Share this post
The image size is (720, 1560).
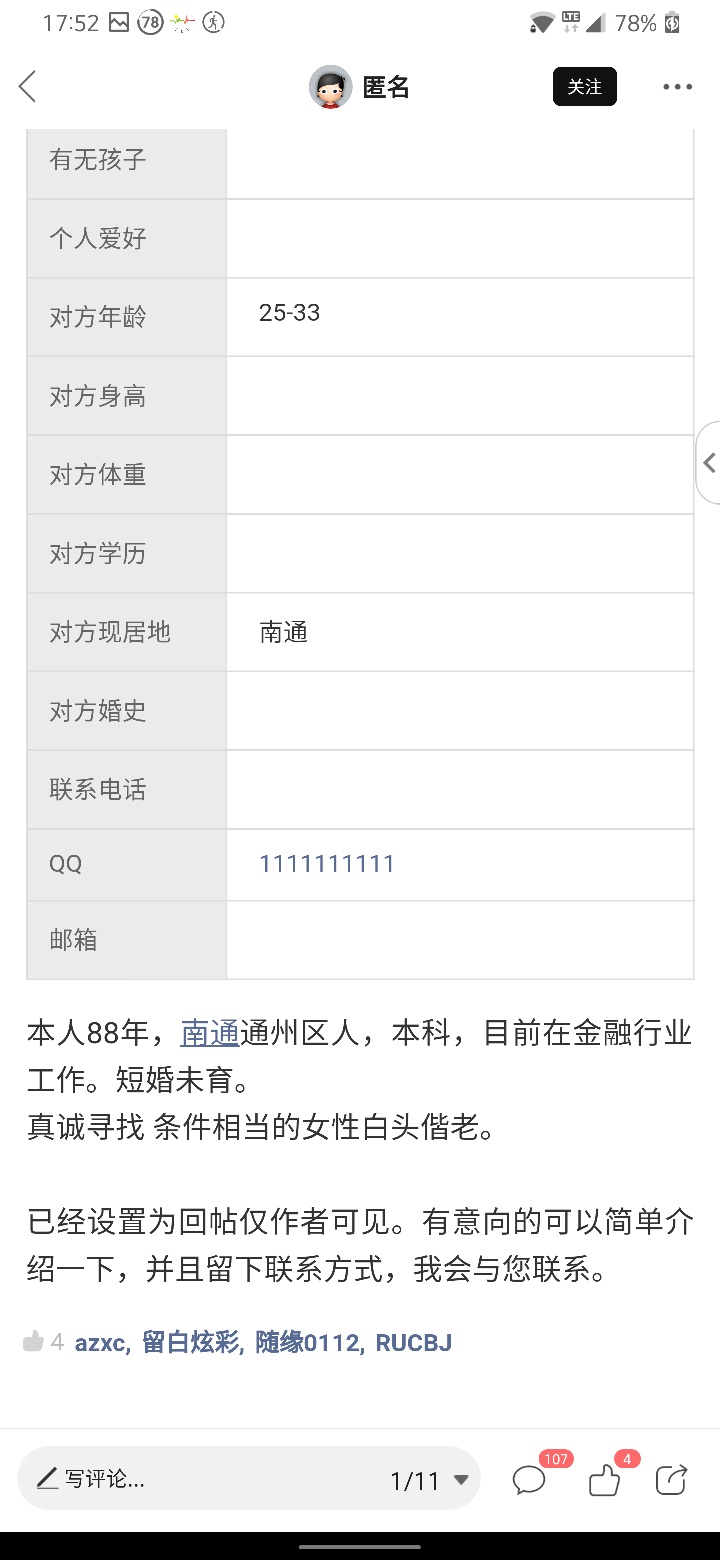(x=671, y=1480)
